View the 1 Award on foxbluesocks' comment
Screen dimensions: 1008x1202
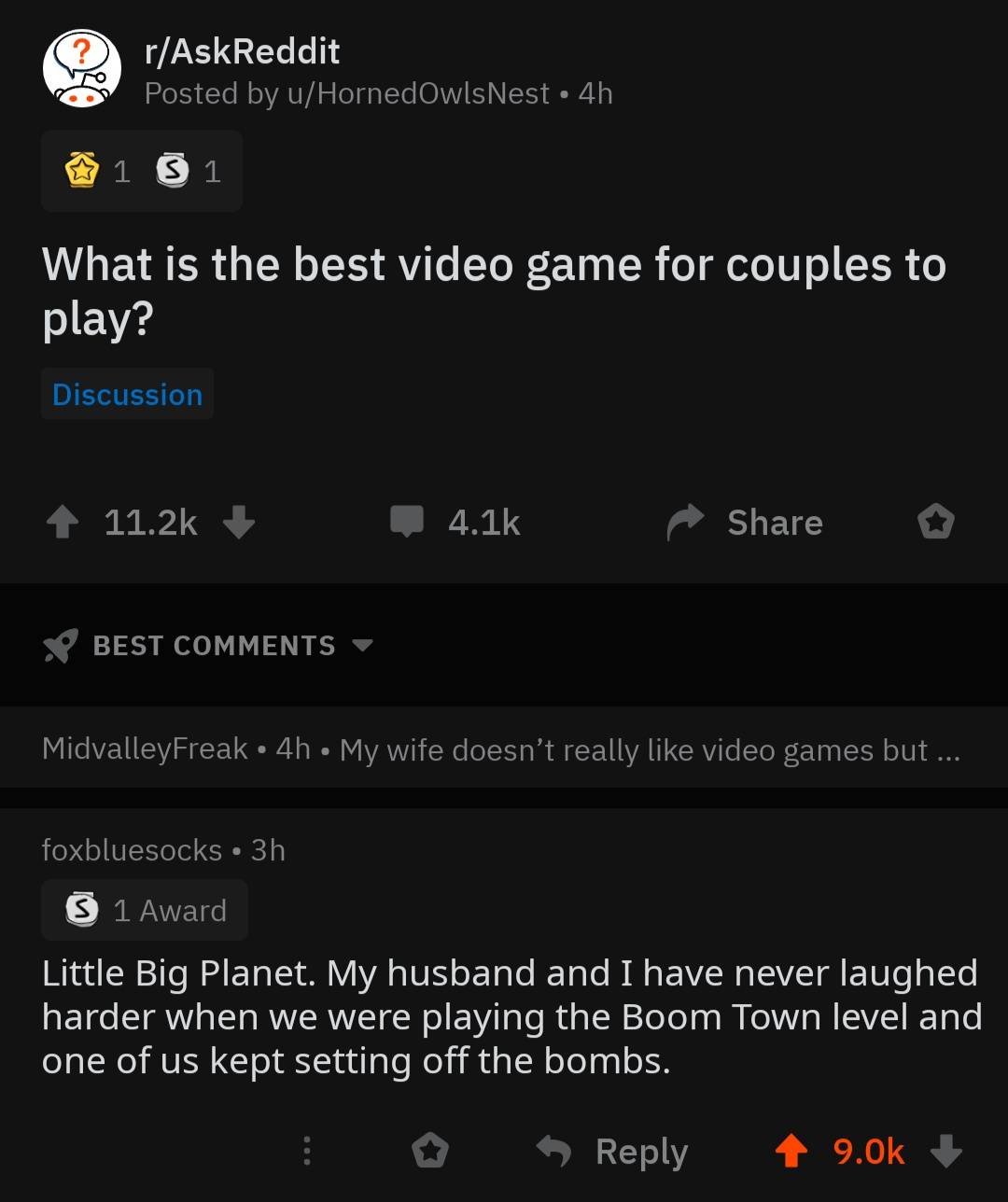(x=146, y=910)
